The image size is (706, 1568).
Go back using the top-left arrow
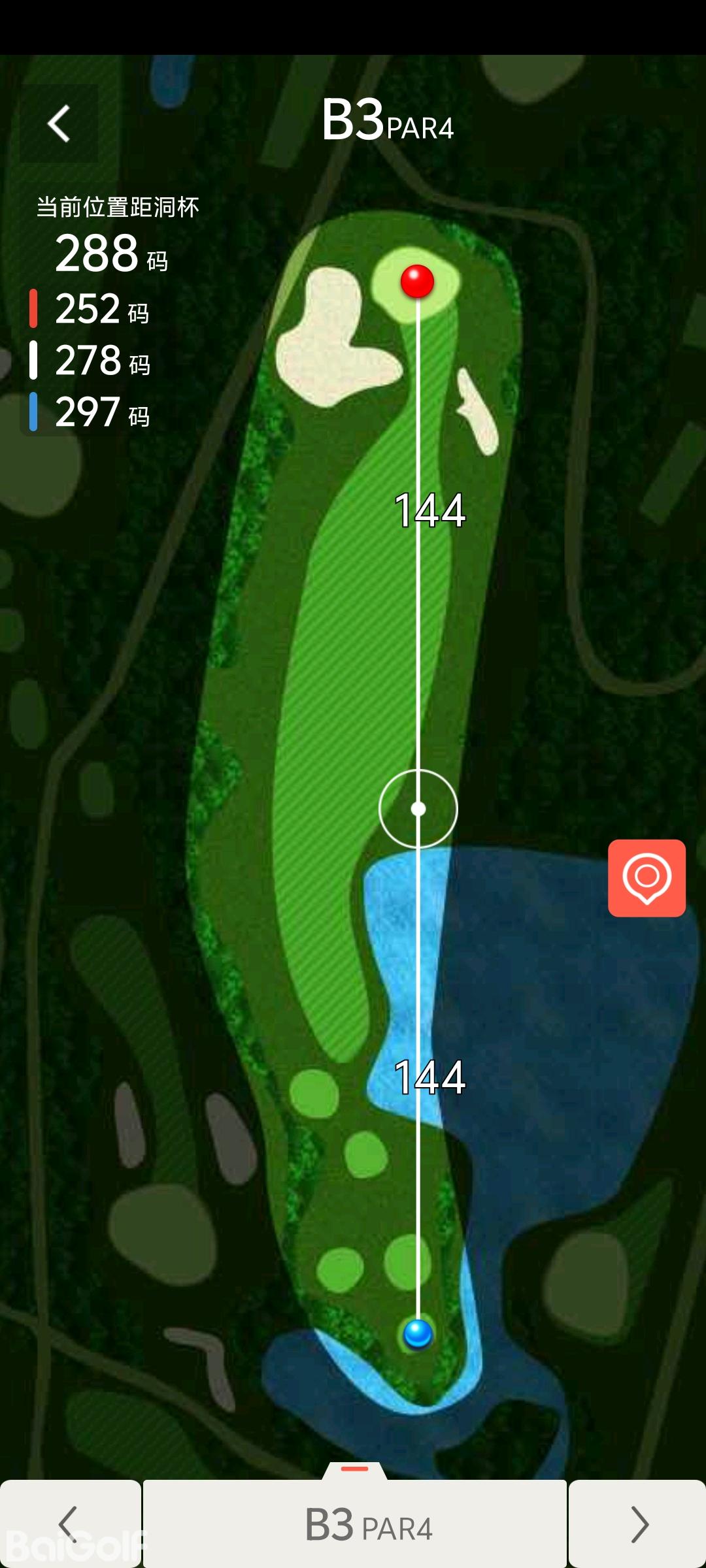point(59,123)
